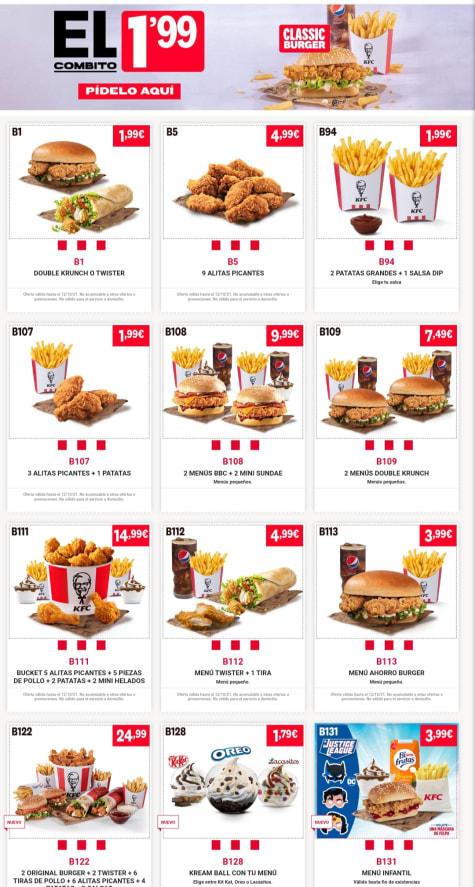Open coupon B5 9 Alitas Picantes

coord(233,217)
